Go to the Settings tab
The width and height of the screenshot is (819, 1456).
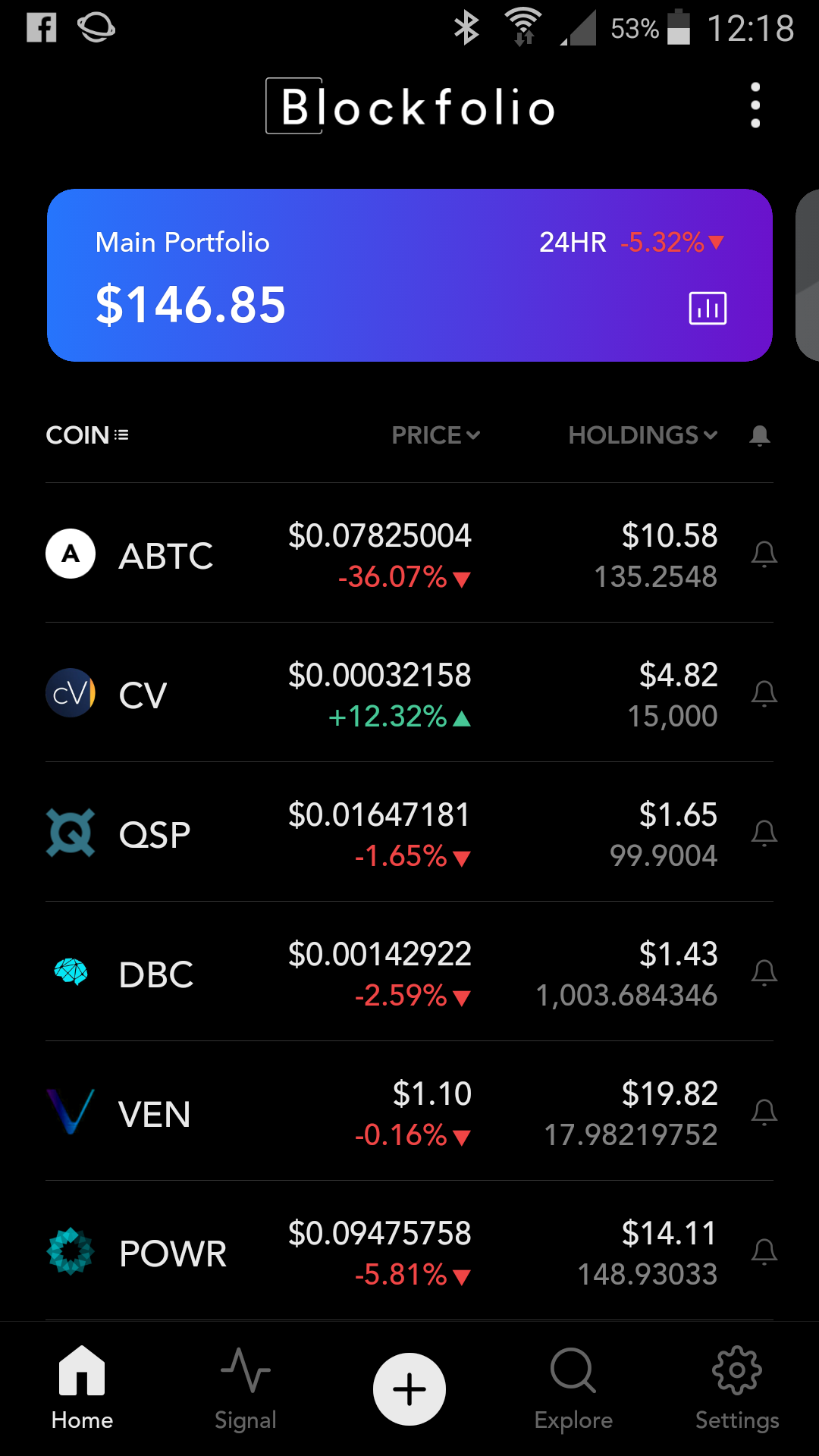(737, 1389)
